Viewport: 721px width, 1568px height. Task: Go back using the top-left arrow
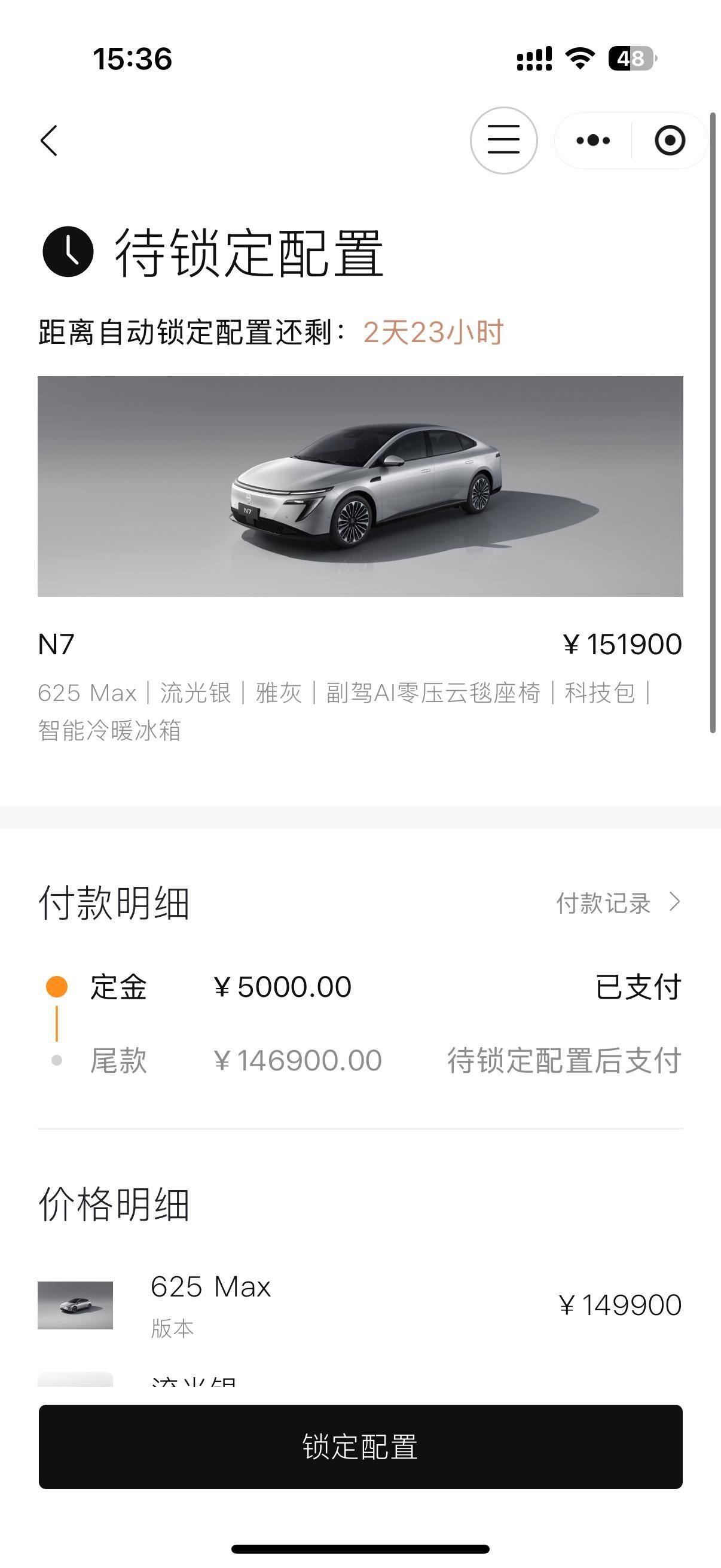(49, 141)
